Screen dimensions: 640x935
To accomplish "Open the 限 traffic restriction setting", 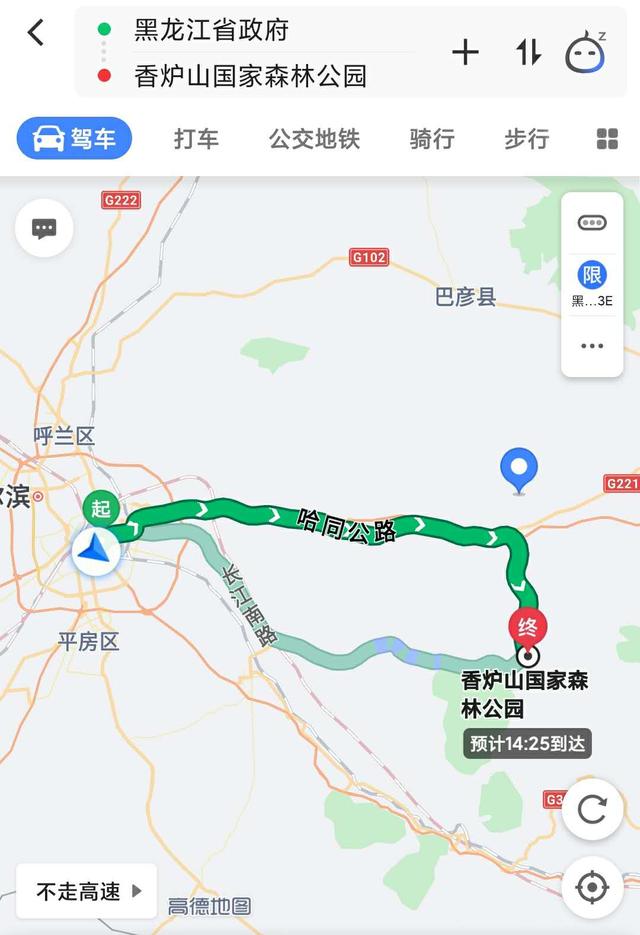I will (x=592, y=283).
